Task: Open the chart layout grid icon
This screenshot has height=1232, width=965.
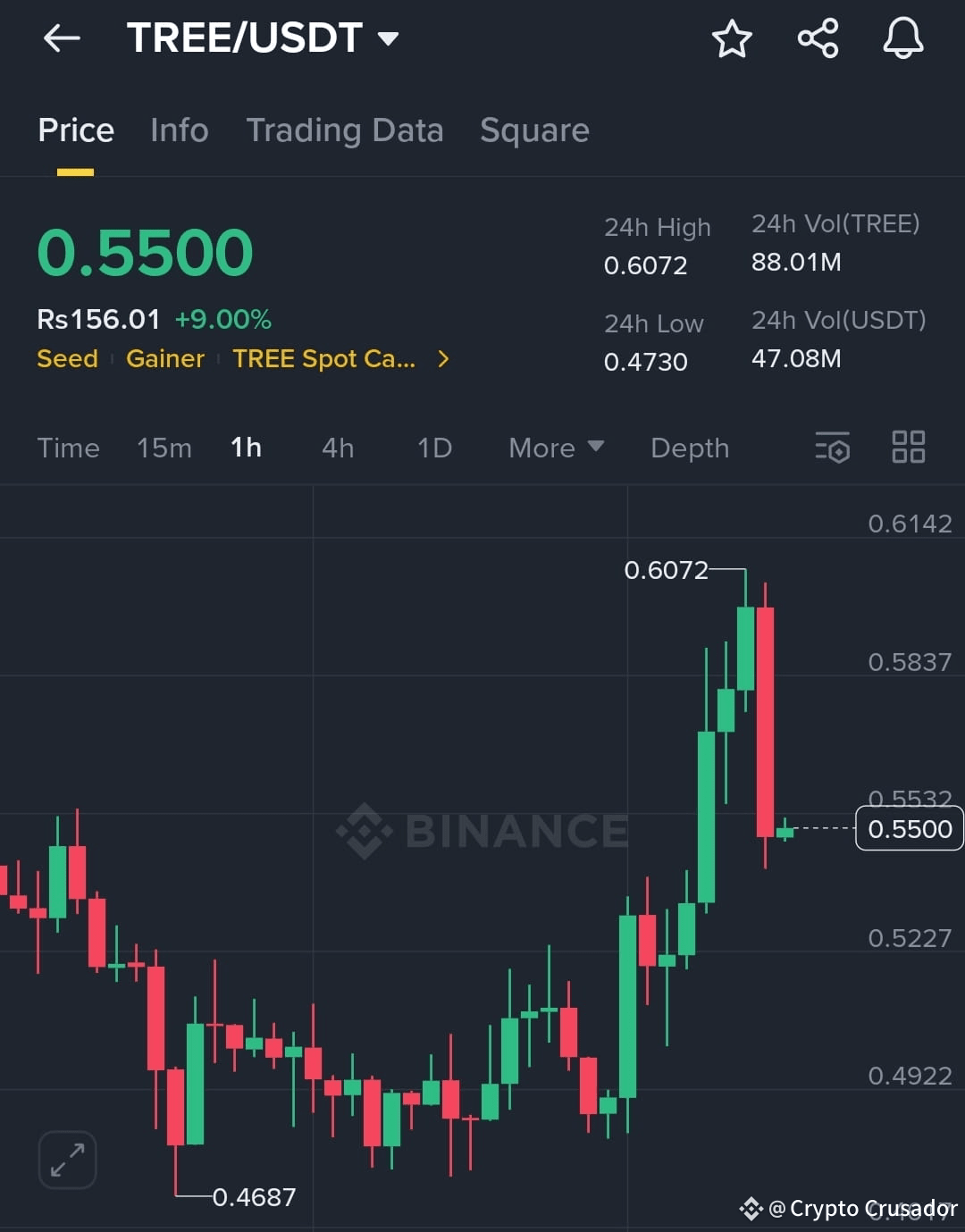Action: point(909,448)
